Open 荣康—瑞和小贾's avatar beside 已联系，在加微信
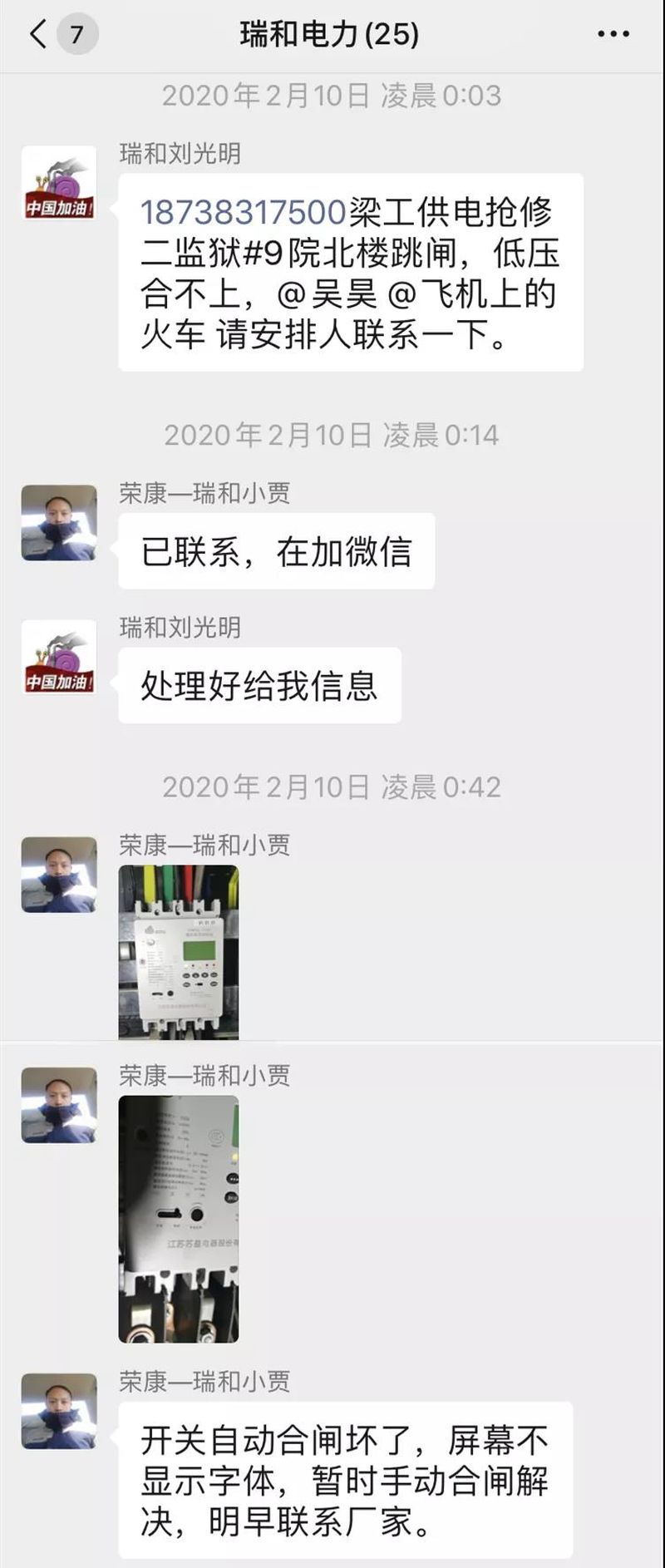Screen dimensions: 665x1568 click(x=59, y=523)
